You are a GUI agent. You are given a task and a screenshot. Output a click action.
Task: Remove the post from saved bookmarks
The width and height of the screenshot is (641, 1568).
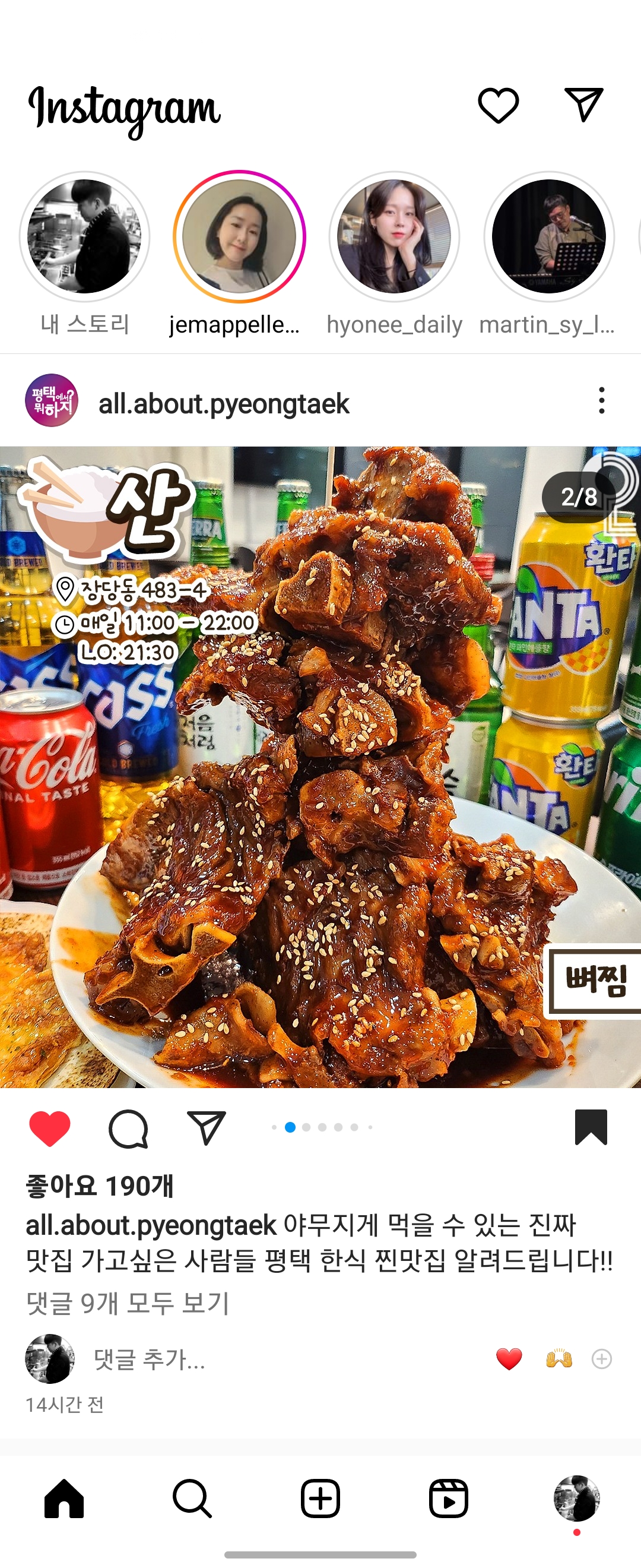pos(591,1127)
